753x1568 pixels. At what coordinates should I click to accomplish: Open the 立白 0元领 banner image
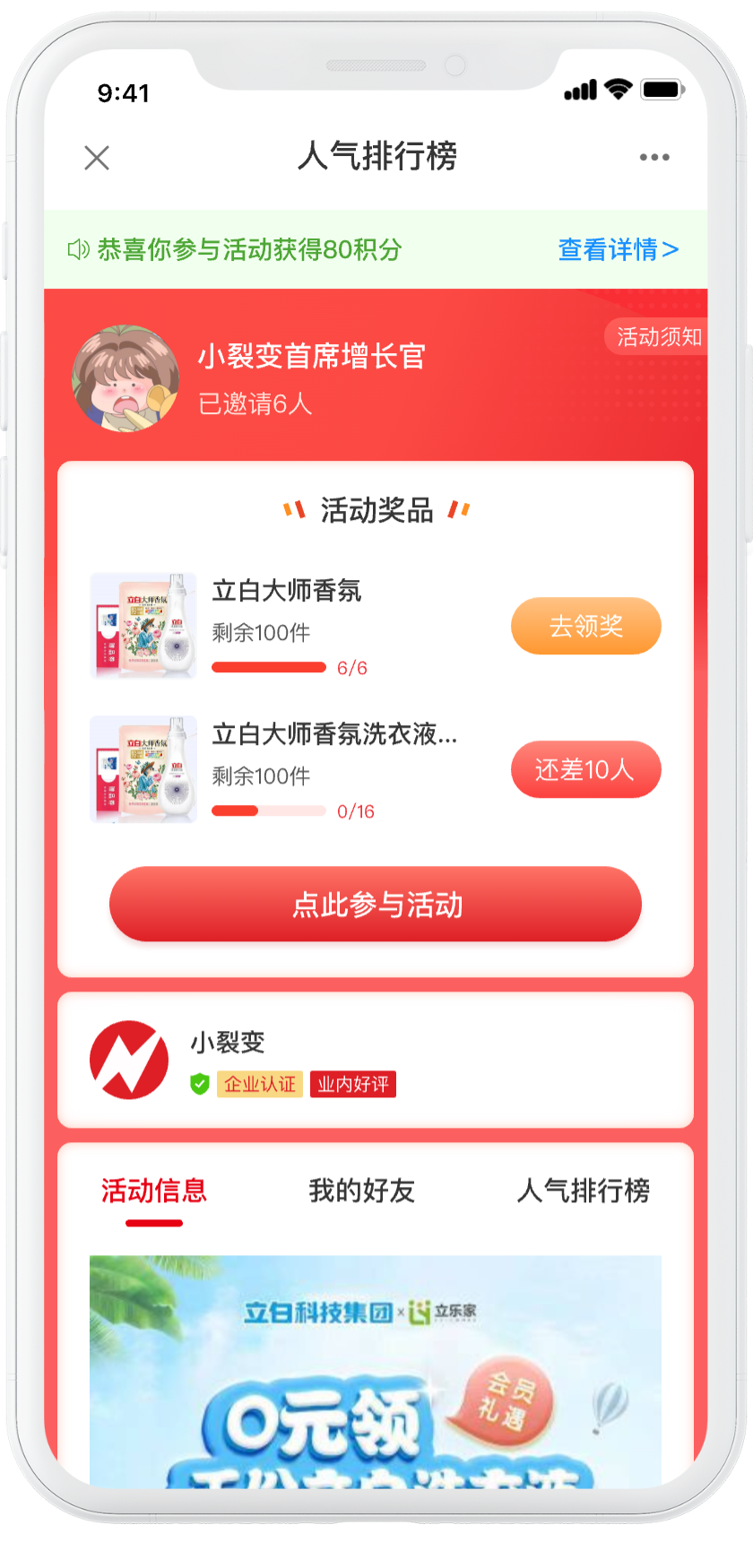pos(376,1372)
